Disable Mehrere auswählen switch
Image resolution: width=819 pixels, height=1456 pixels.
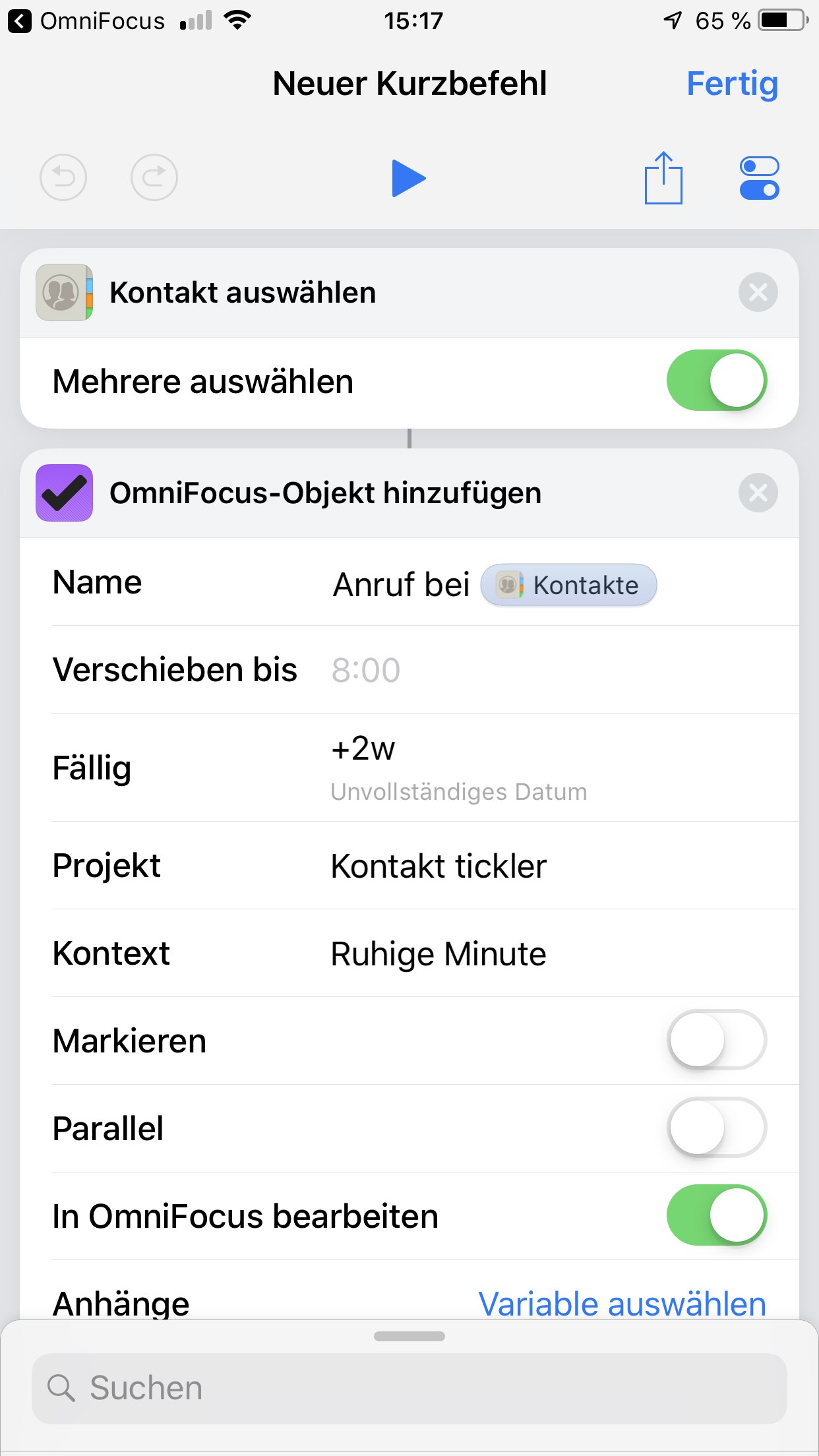click(716, 381)
